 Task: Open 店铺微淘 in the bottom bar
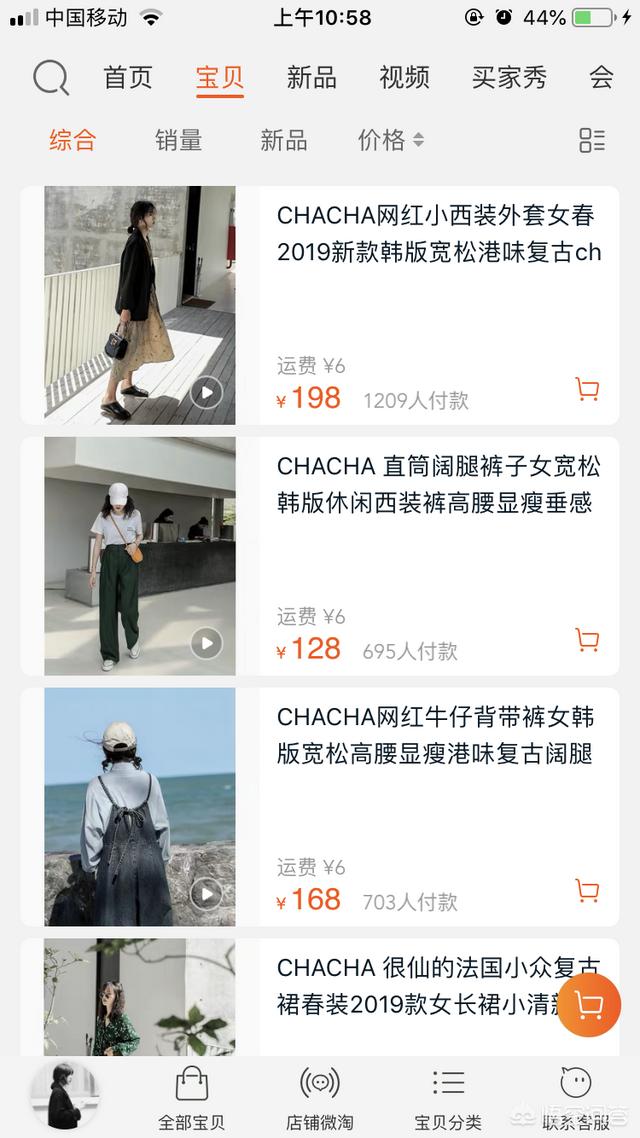click(319, 1096)
